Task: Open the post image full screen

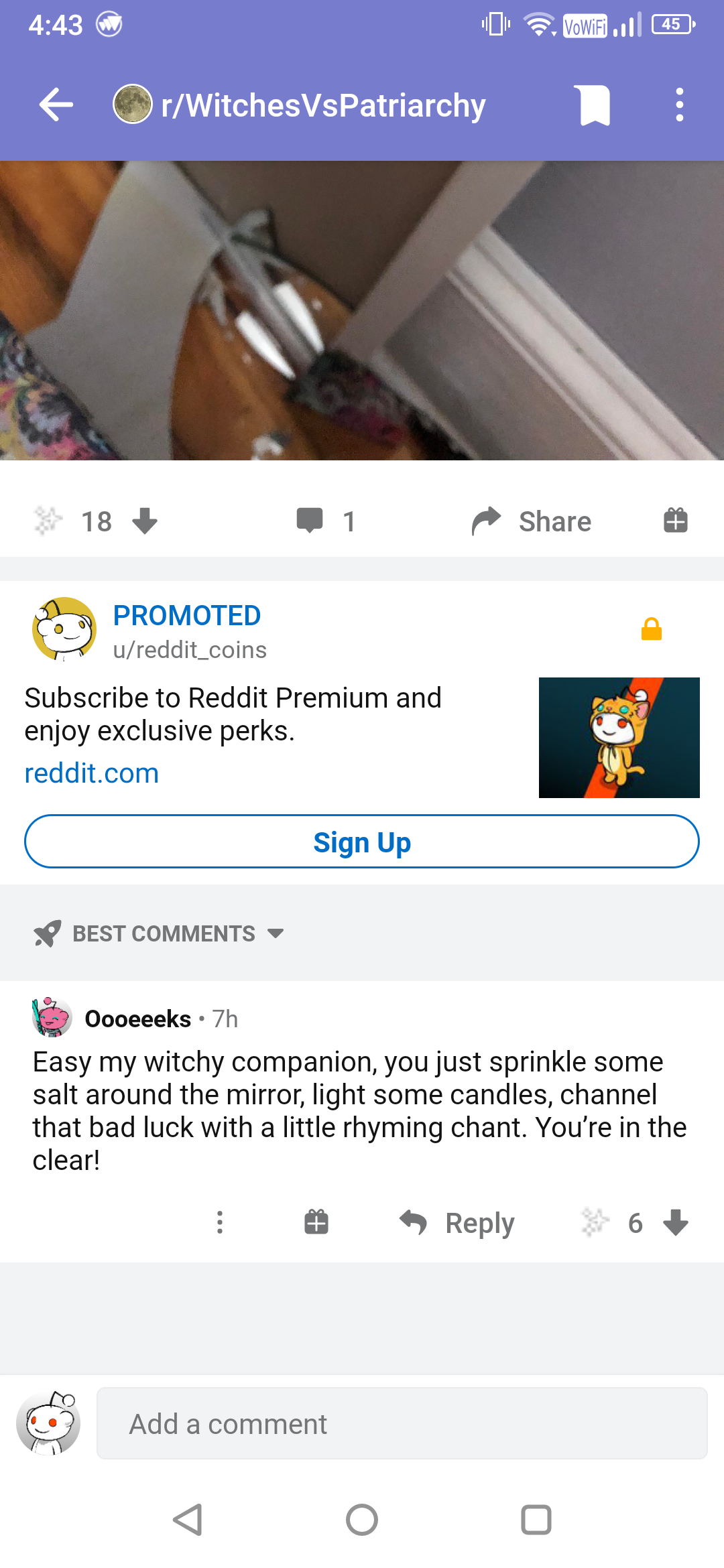Action: click(362, 310)
